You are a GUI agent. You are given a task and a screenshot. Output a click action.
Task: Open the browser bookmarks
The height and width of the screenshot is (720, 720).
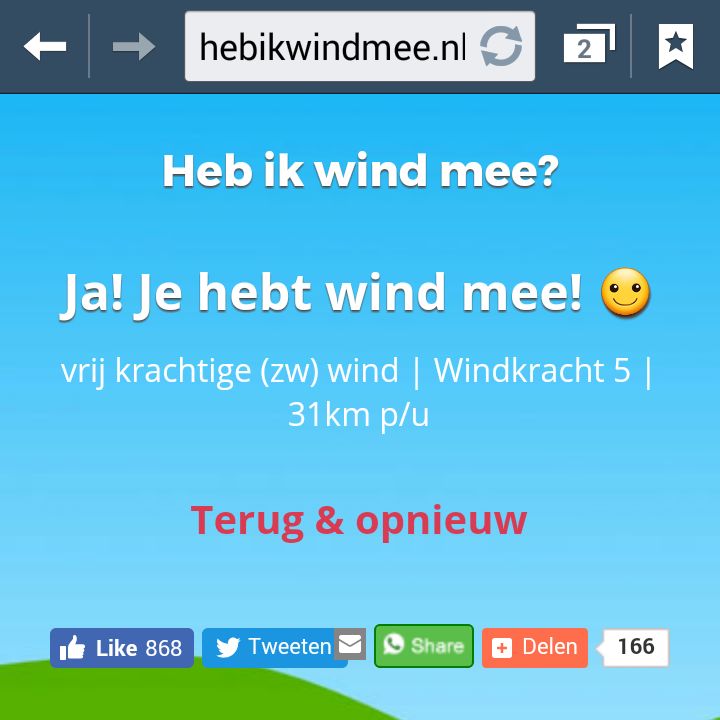tap(676, 46)
